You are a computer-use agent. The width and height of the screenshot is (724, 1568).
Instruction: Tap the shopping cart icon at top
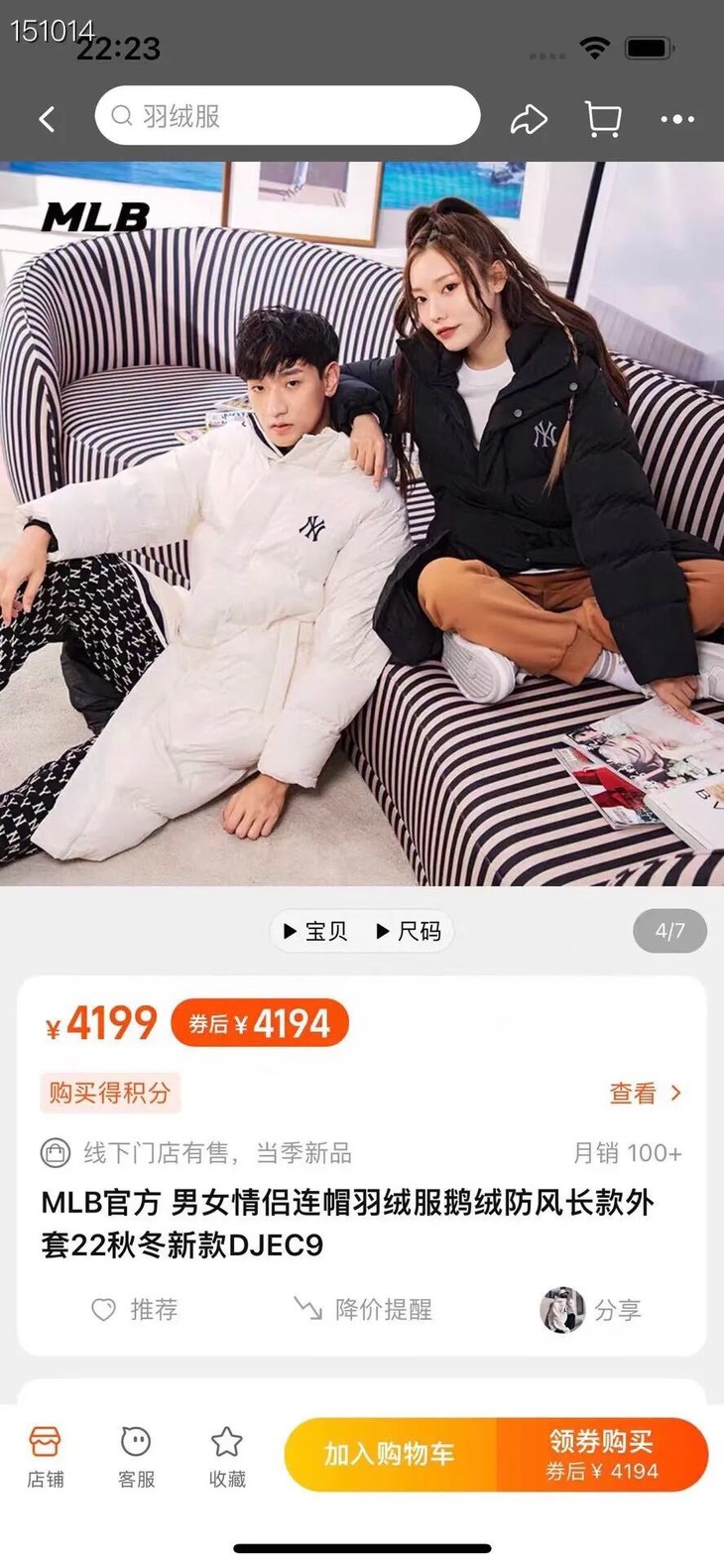point(600,118)
